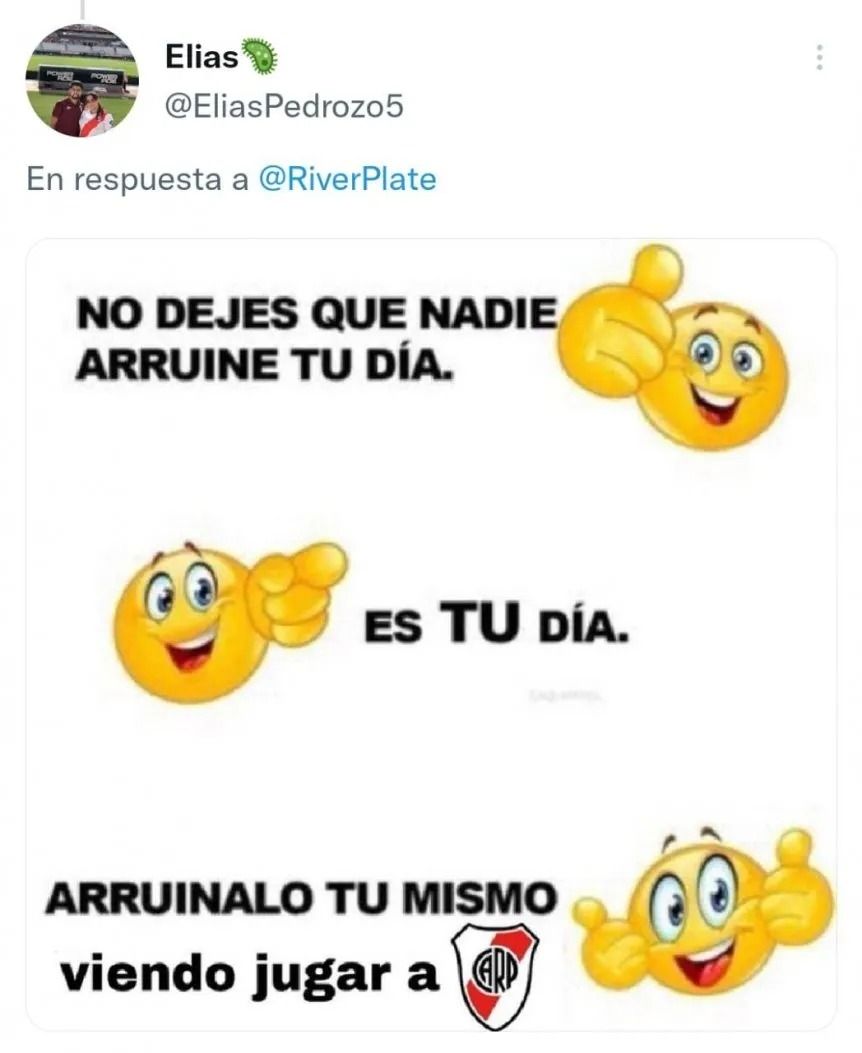Open the @EliasPedrozo5 profile handle
The width and height of the screenshot is (862, 1053).
[x=283, y=106]
